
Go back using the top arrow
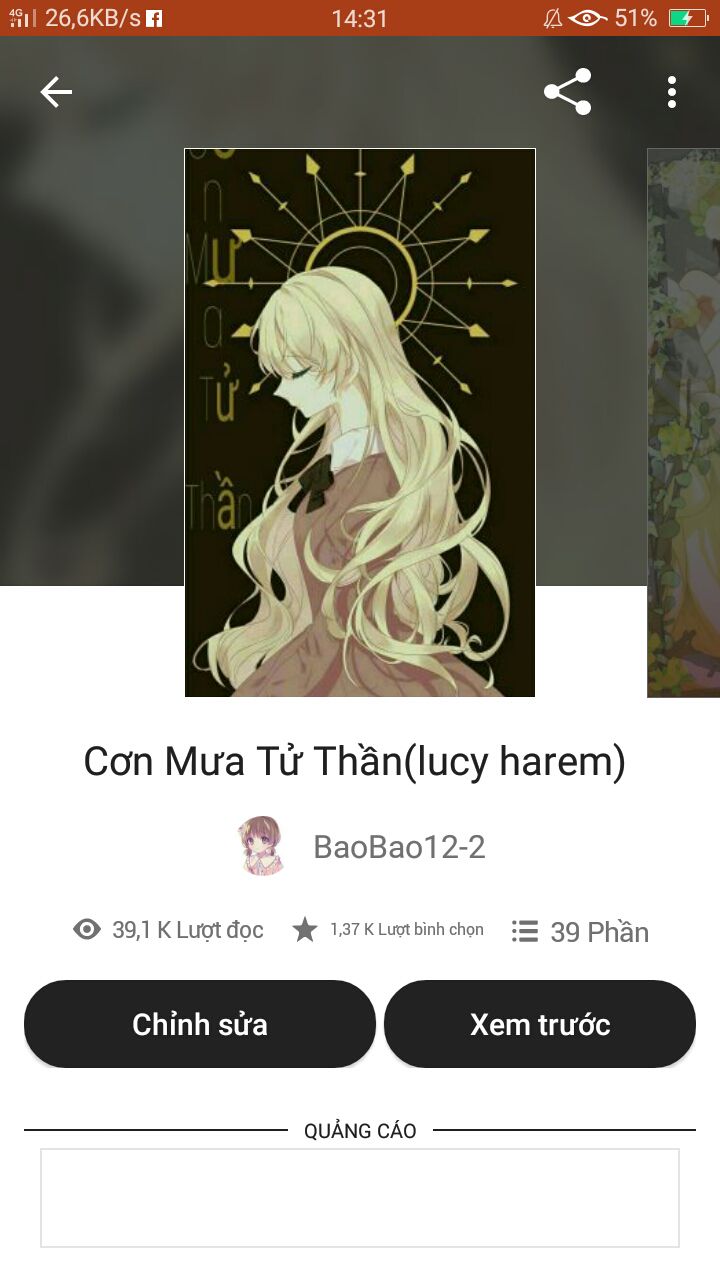(56, 93)
